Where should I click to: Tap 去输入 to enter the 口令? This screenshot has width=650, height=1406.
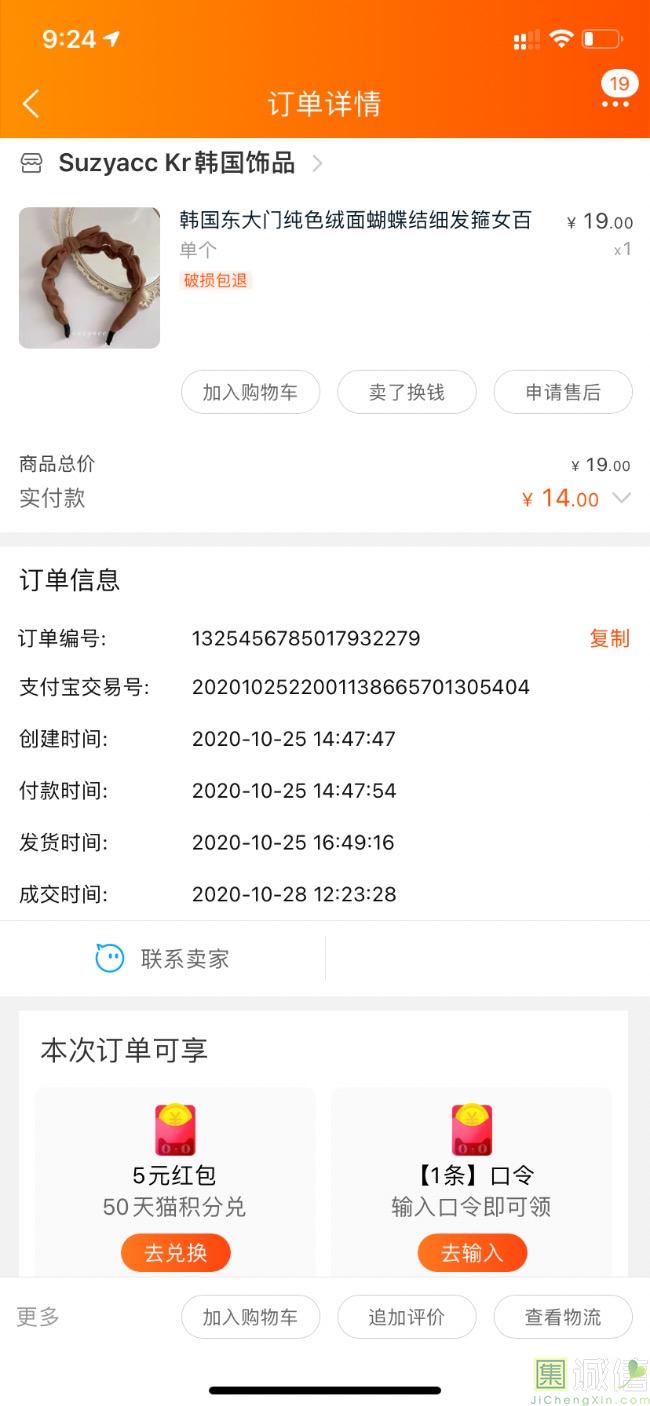pos(471,1252)
